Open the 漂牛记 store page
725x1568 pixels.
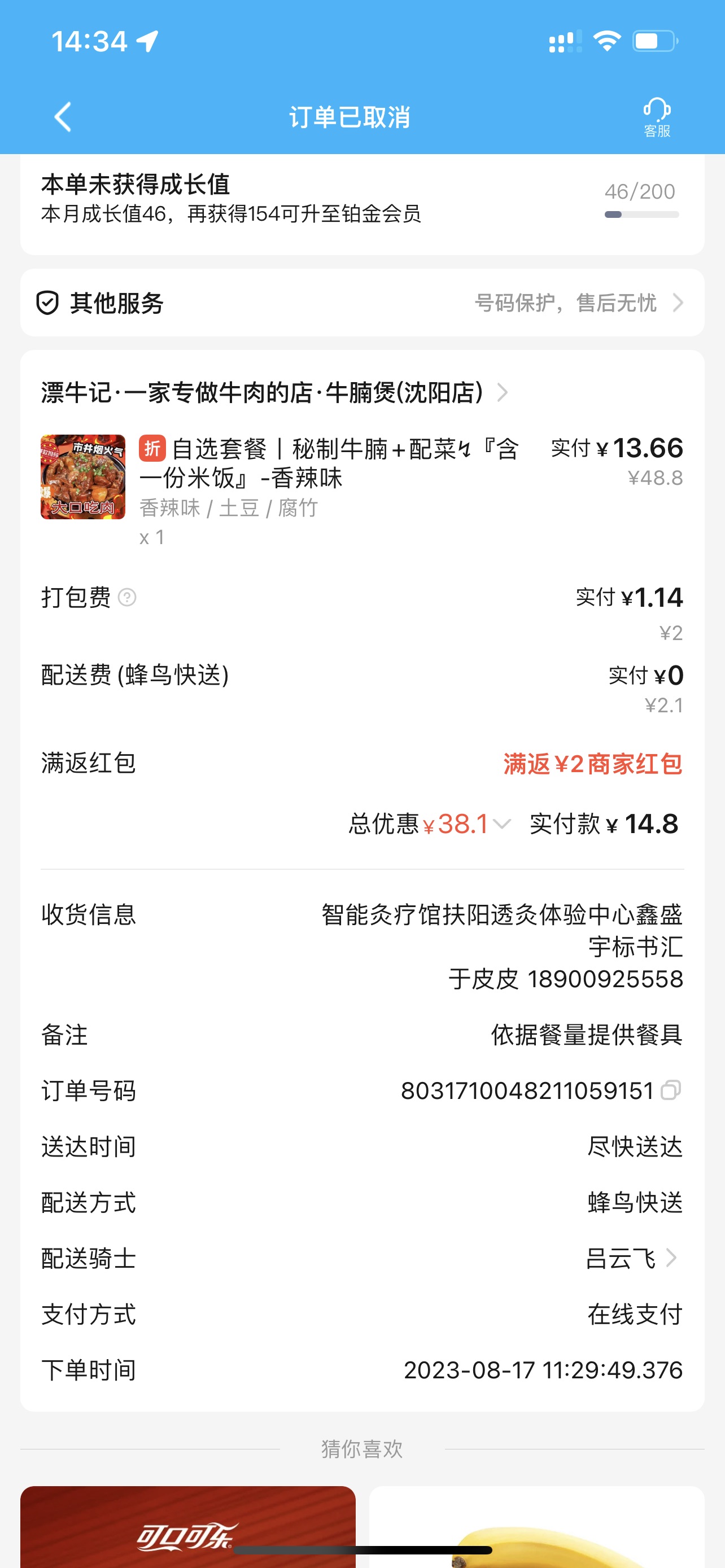pyautogui.click(x=274, y=393)
